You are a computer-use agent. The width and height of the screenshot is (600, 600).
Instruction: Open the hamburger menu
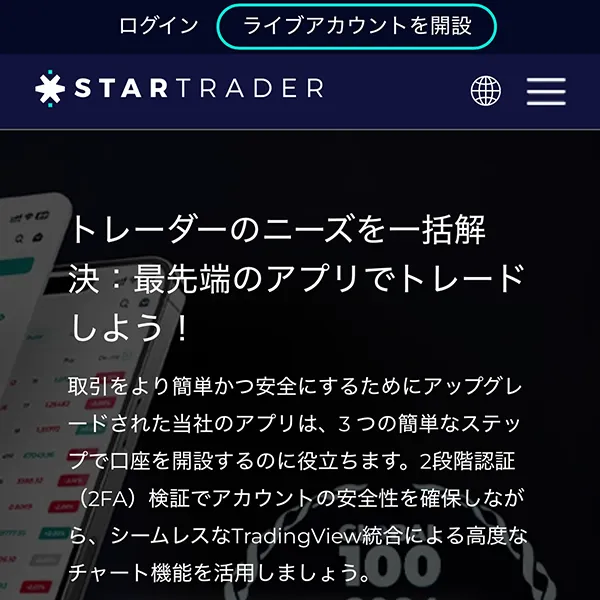(546, 91)
